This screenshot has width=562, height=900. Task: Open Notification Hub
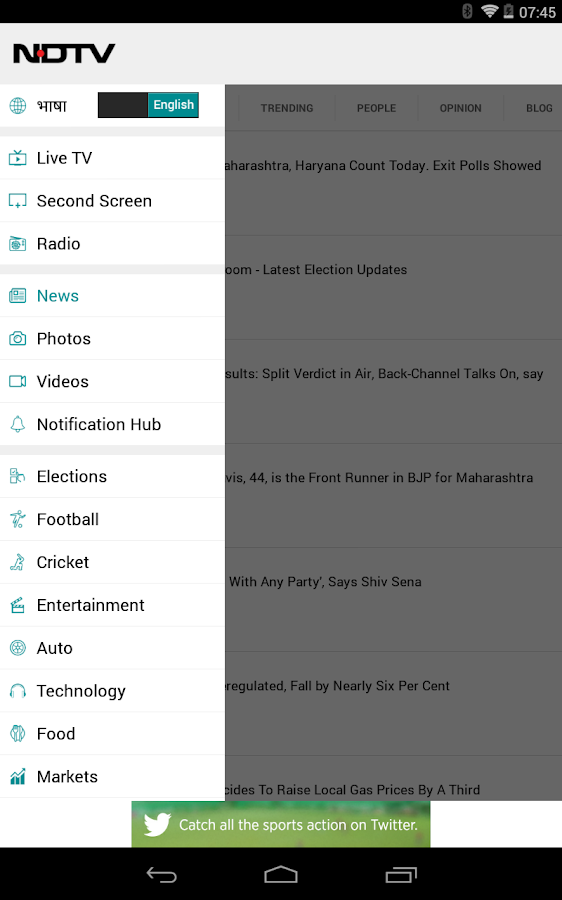(113, 424)
